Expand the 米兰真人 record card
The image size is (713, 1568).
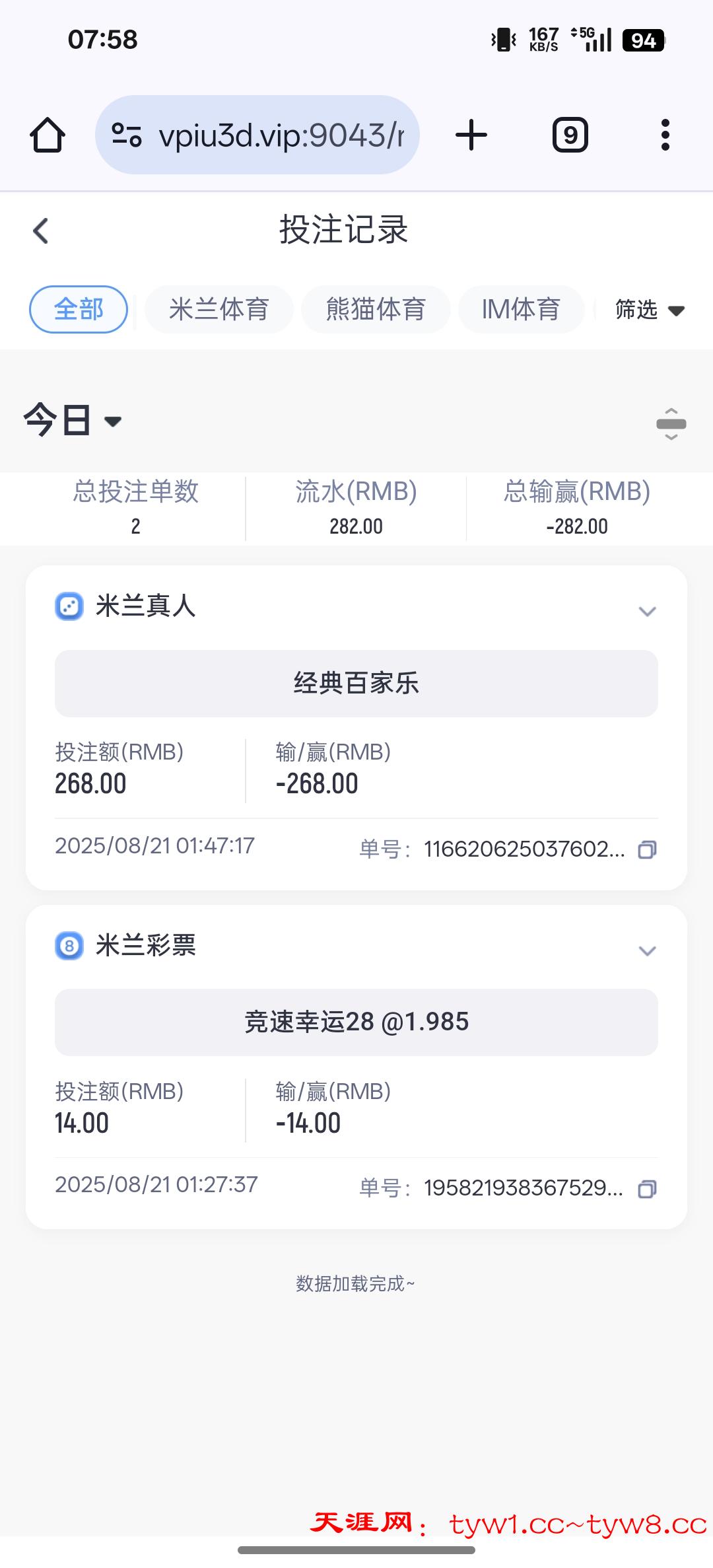pyautogui.click(x=647, y=612)
